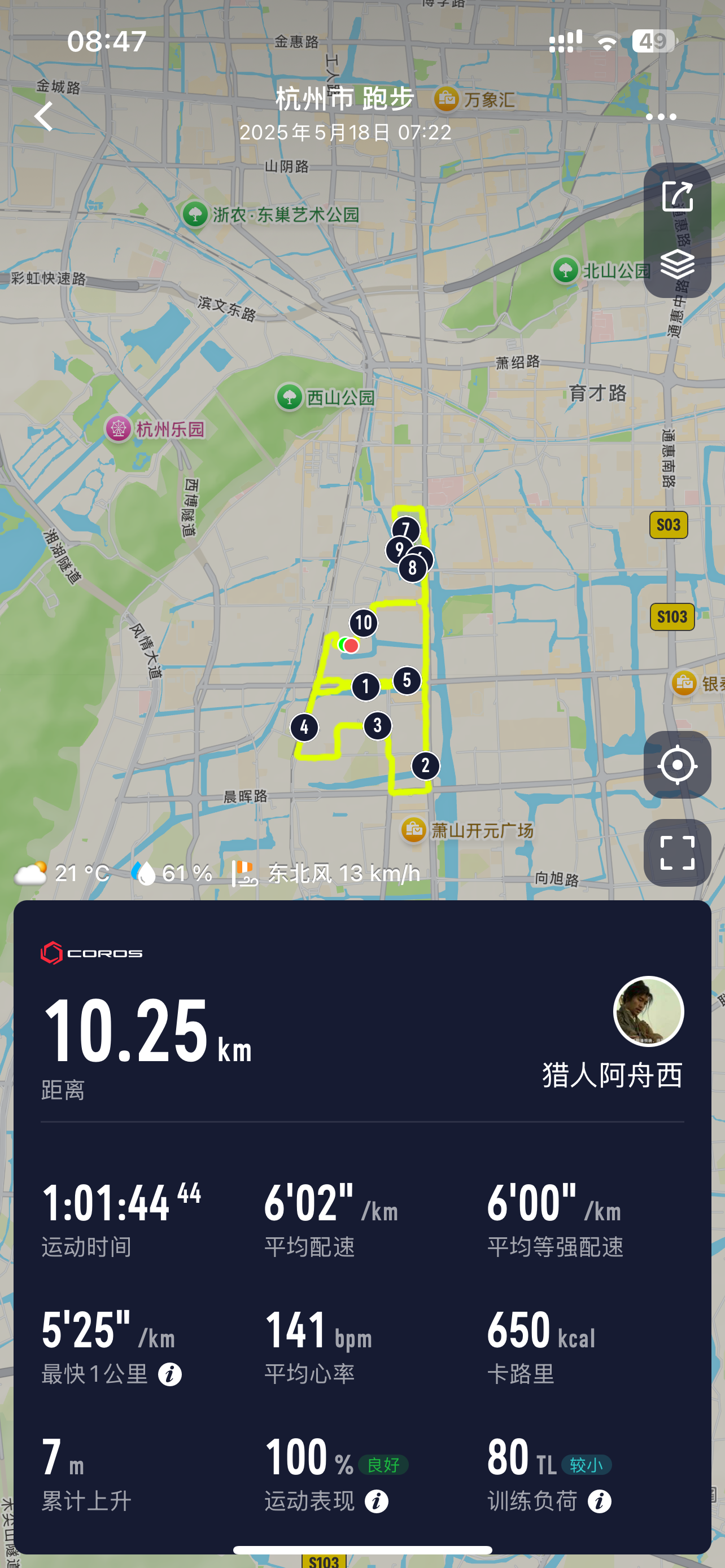
Task: Show info about 运动表现
Action: 376,1501
